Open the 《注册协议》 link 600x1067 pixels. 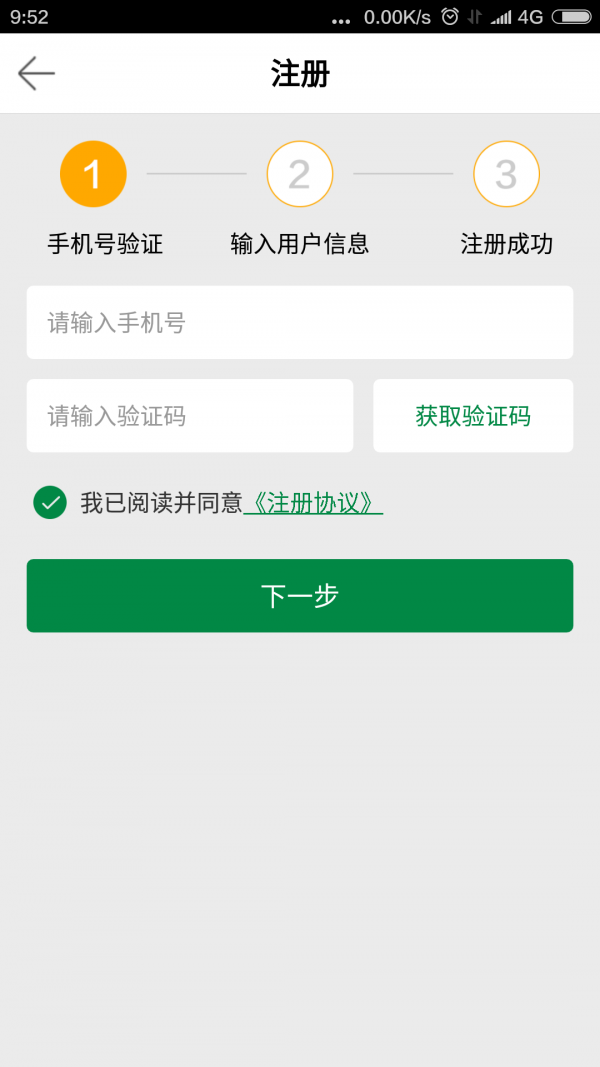(x=313, y=503)
